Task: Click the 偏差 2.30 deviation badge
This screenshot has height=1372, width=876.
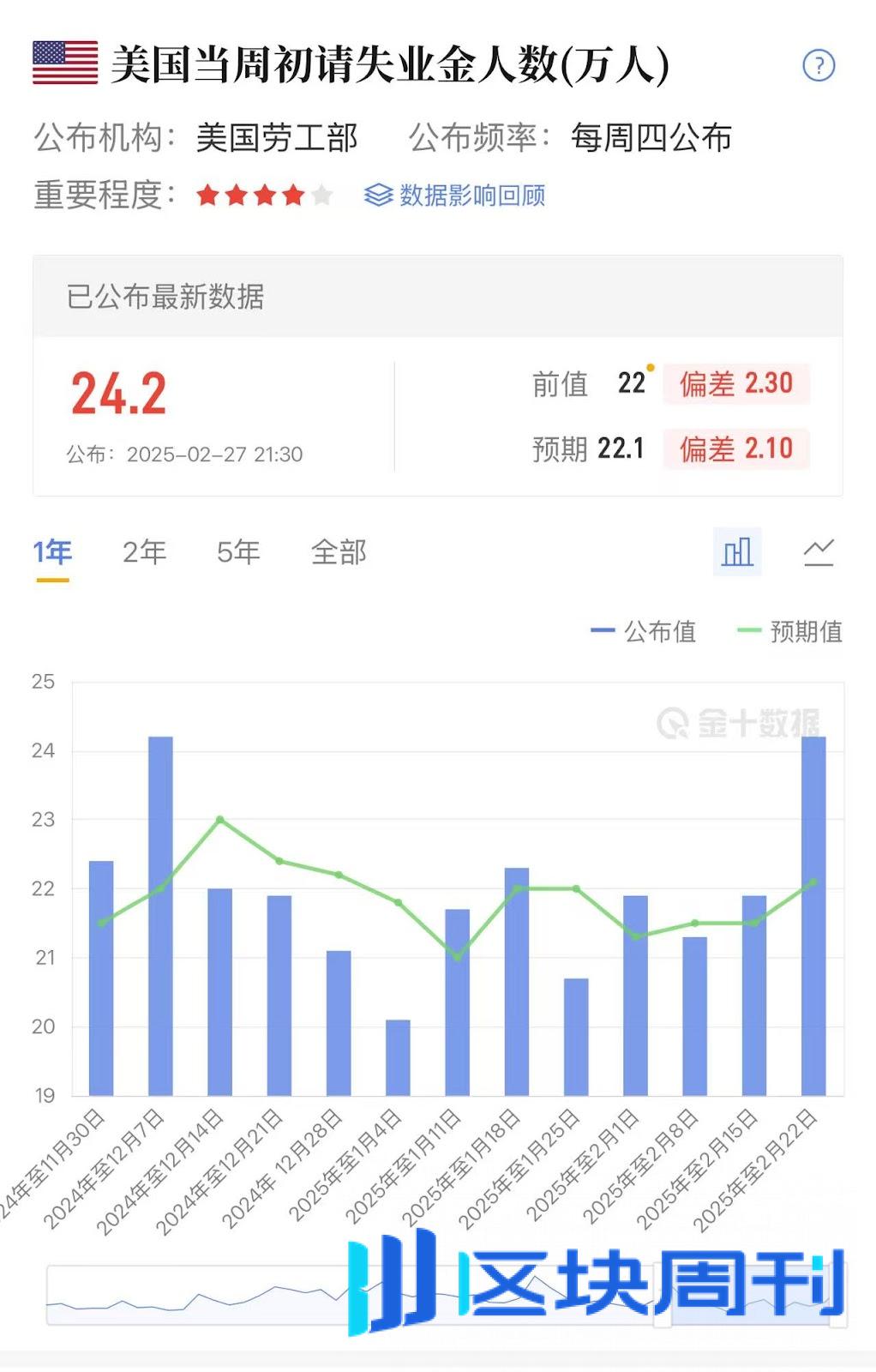Action: click(x=737, y=384)
